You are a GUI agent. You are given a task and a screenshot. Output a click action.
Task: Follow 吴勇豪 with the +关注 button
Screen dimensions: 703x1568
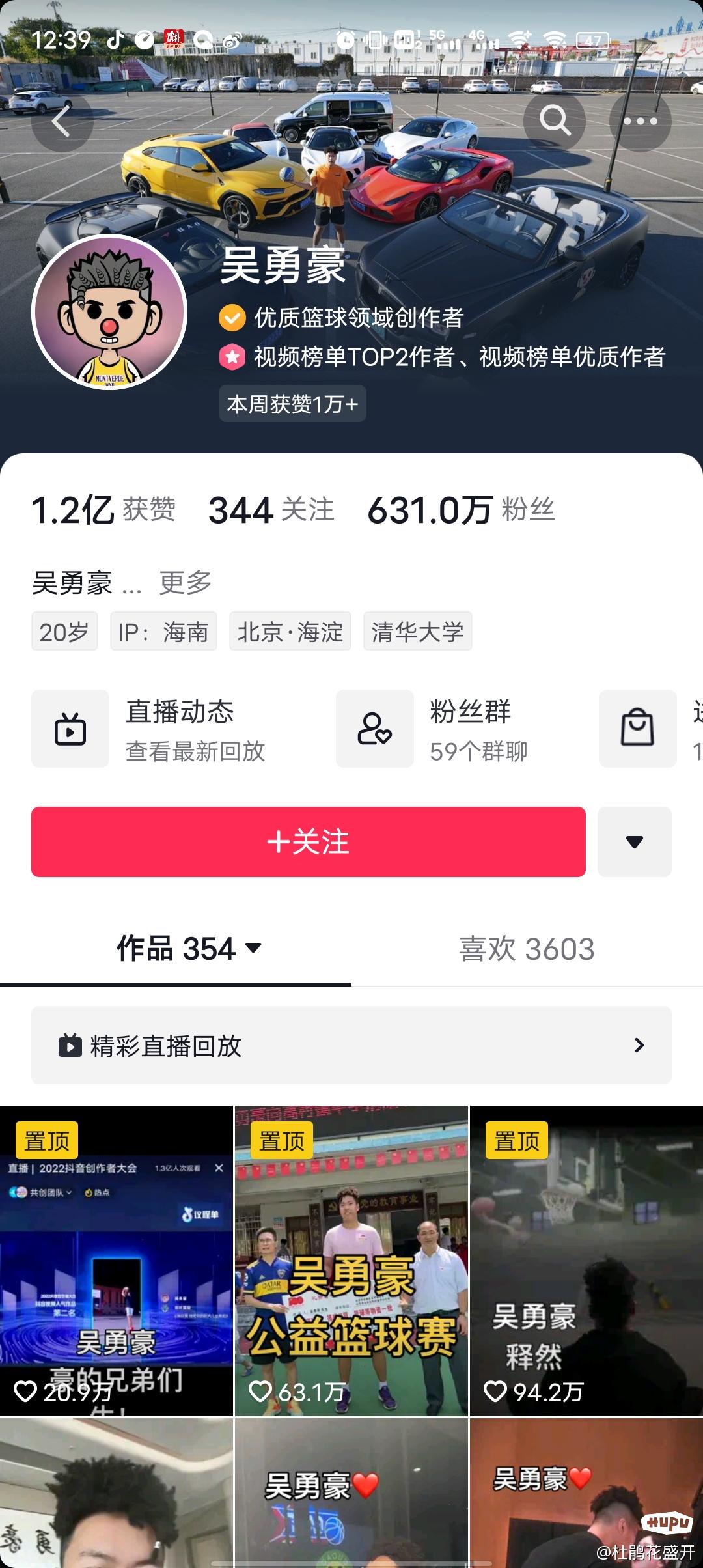[309, 841]
